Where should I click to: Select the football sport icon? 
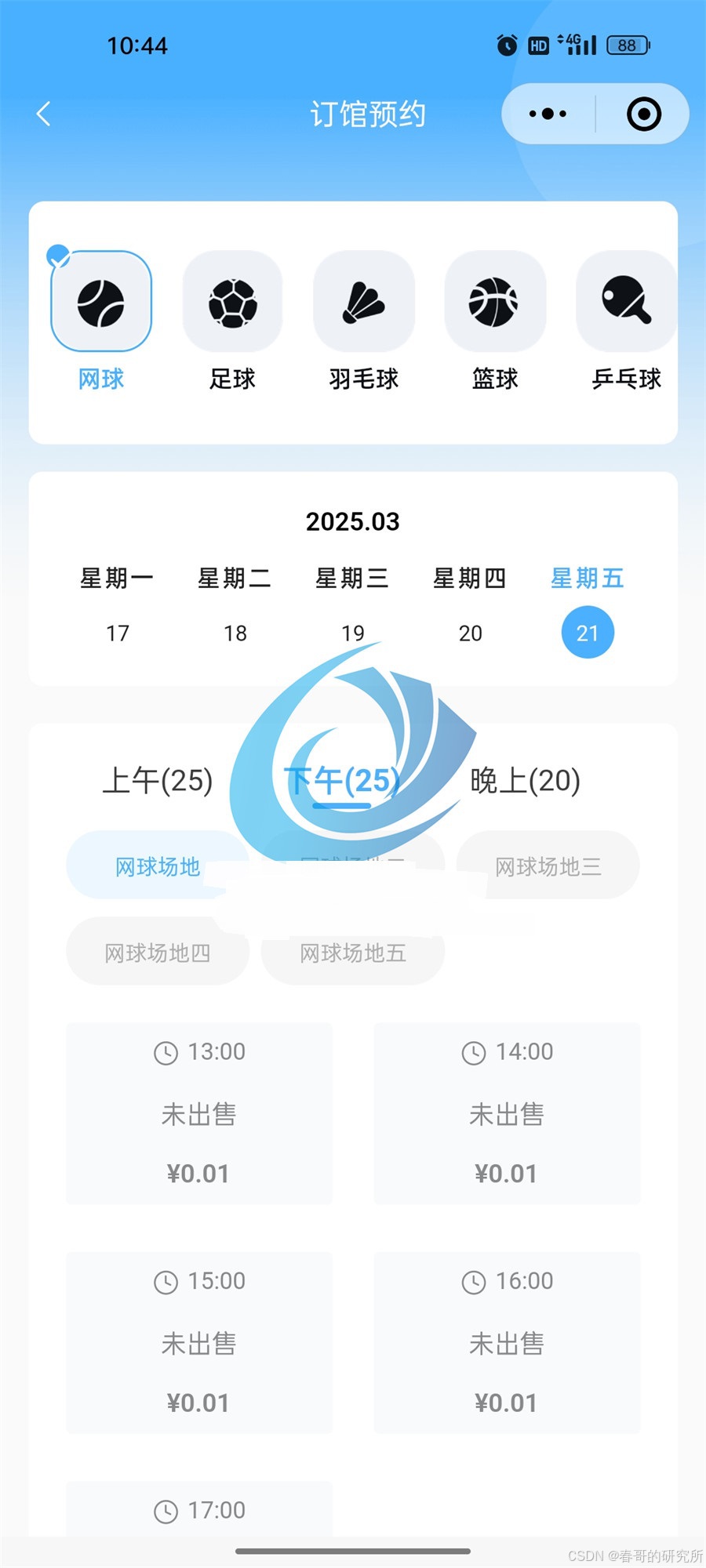[x=233, y=302]
